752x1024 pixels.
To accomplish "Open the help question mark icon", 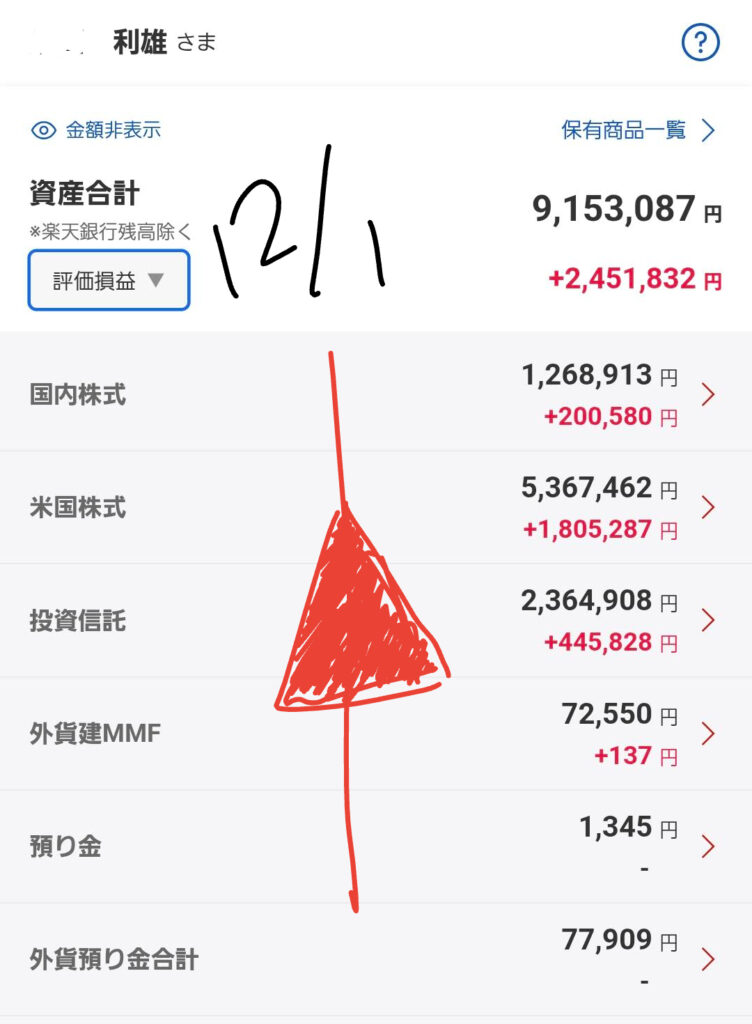I will [700, 42].
